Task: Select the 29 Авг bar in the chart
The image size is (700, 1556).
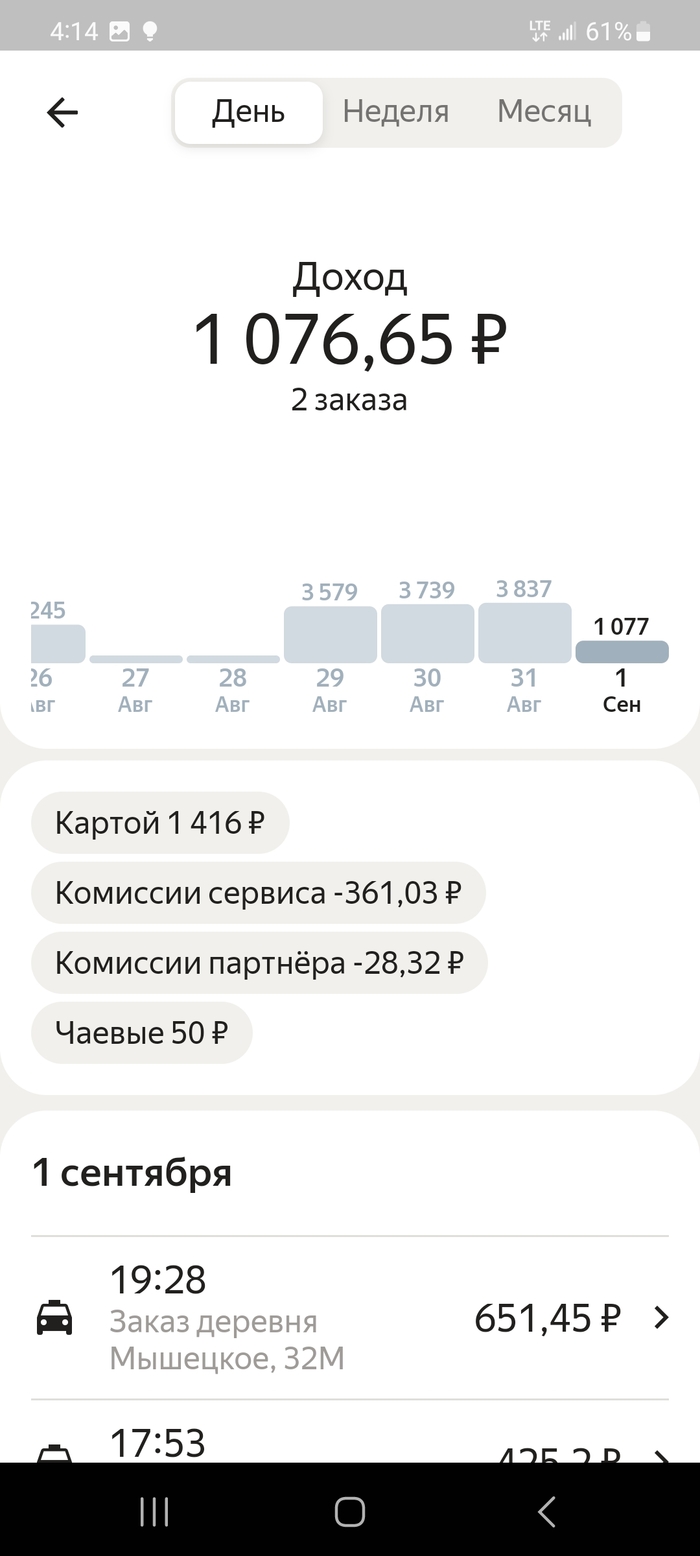Action: [x=330, y=635]
